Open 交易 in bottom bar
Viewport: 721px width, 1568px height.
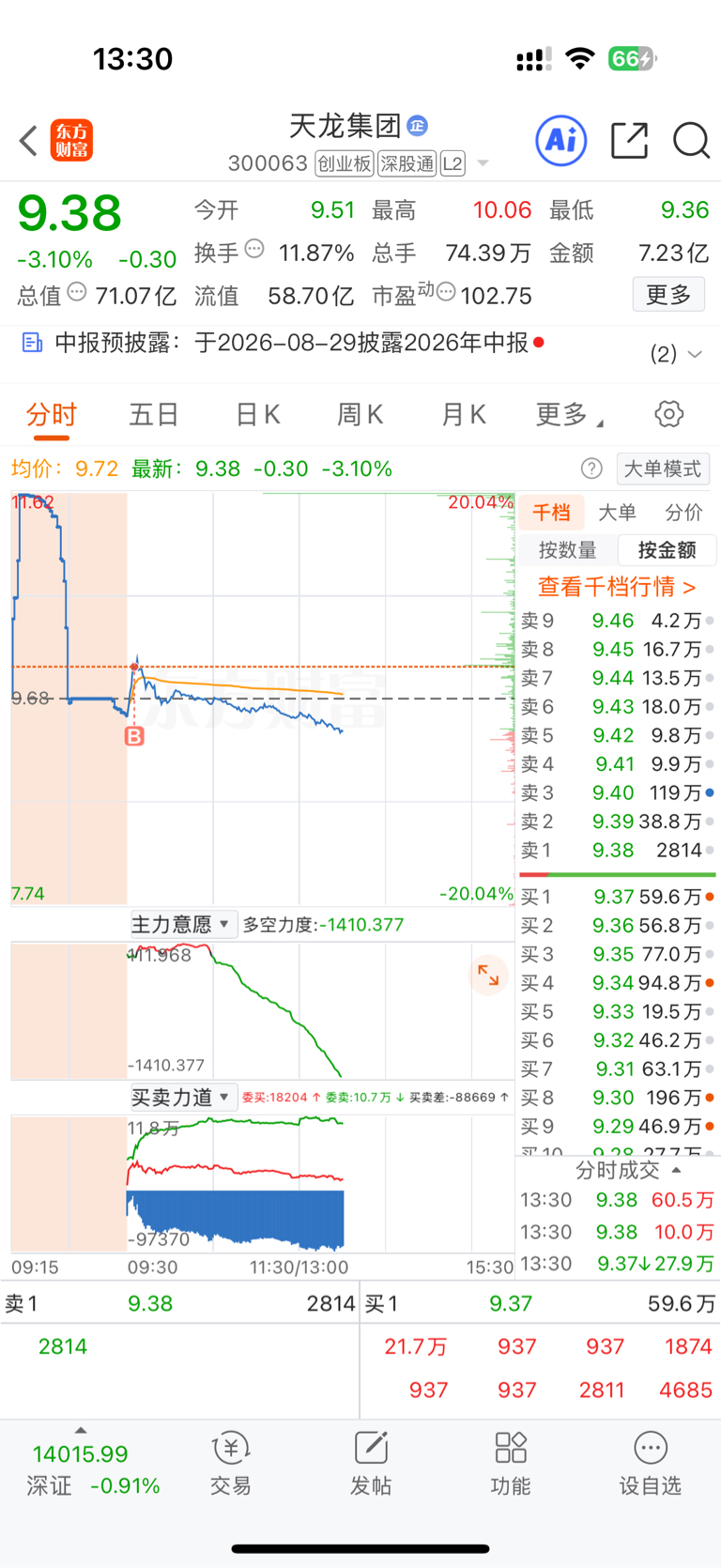coord(230,1464)
